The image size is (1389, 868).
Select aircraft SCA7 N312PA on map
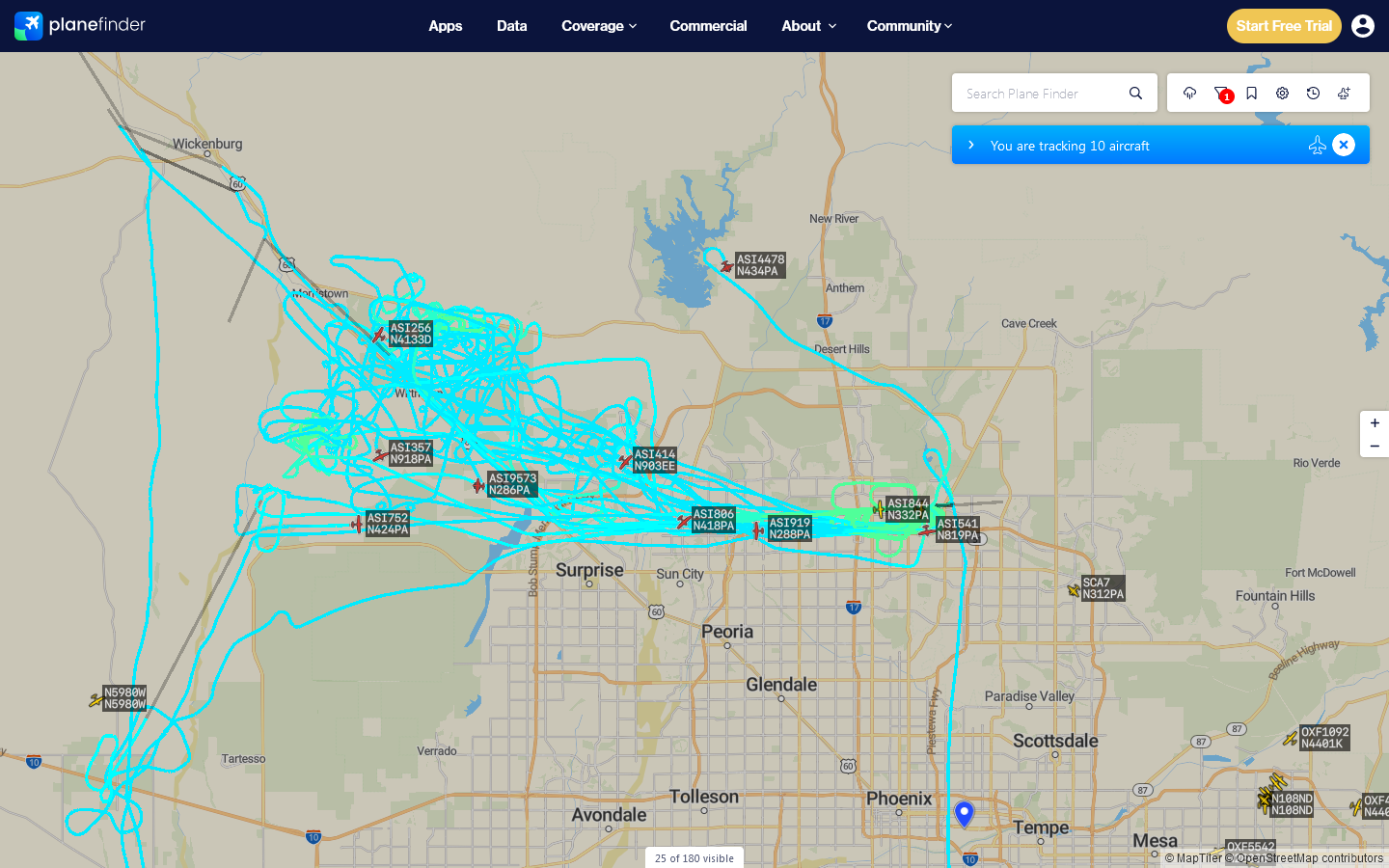click(x=1103, y=588)
